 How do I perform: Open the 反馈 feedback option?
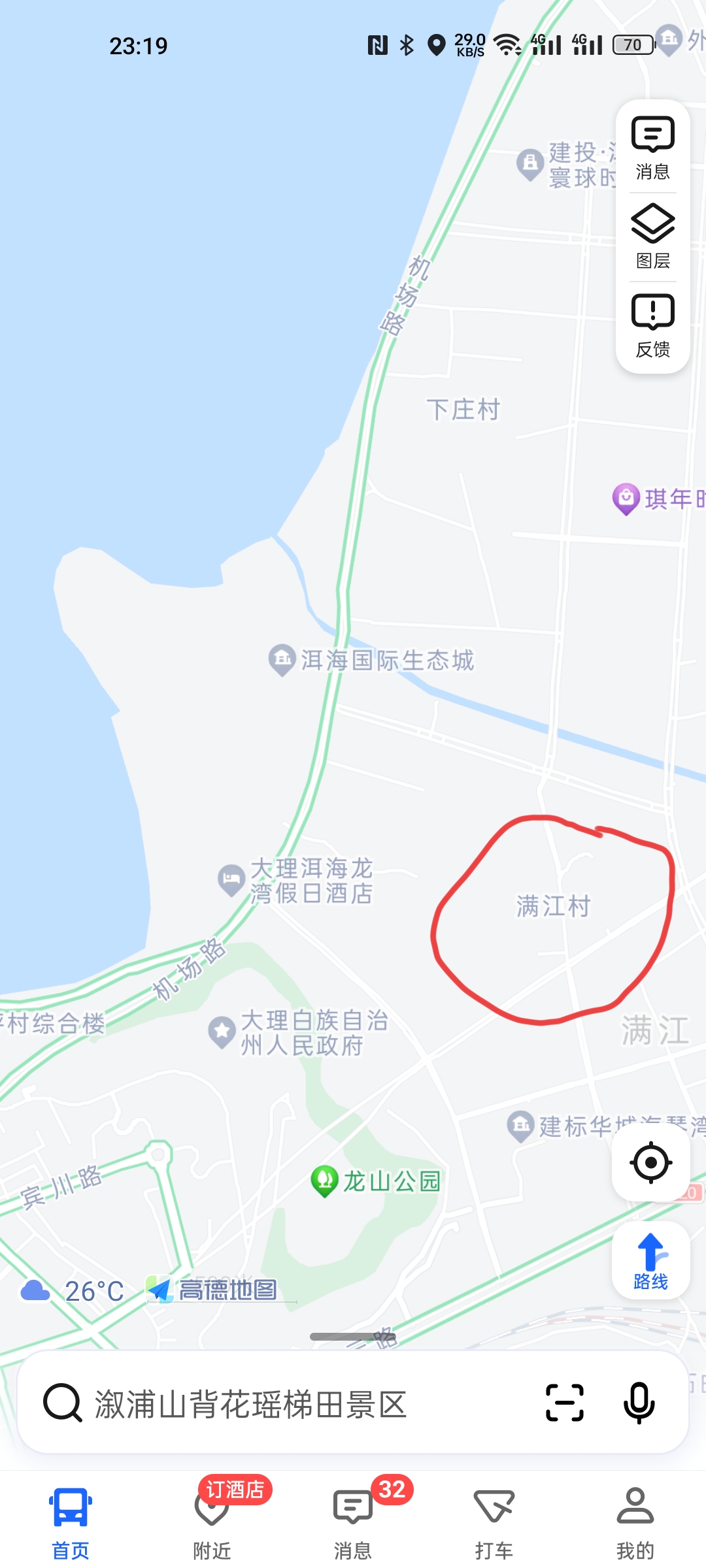click(652, 326)
